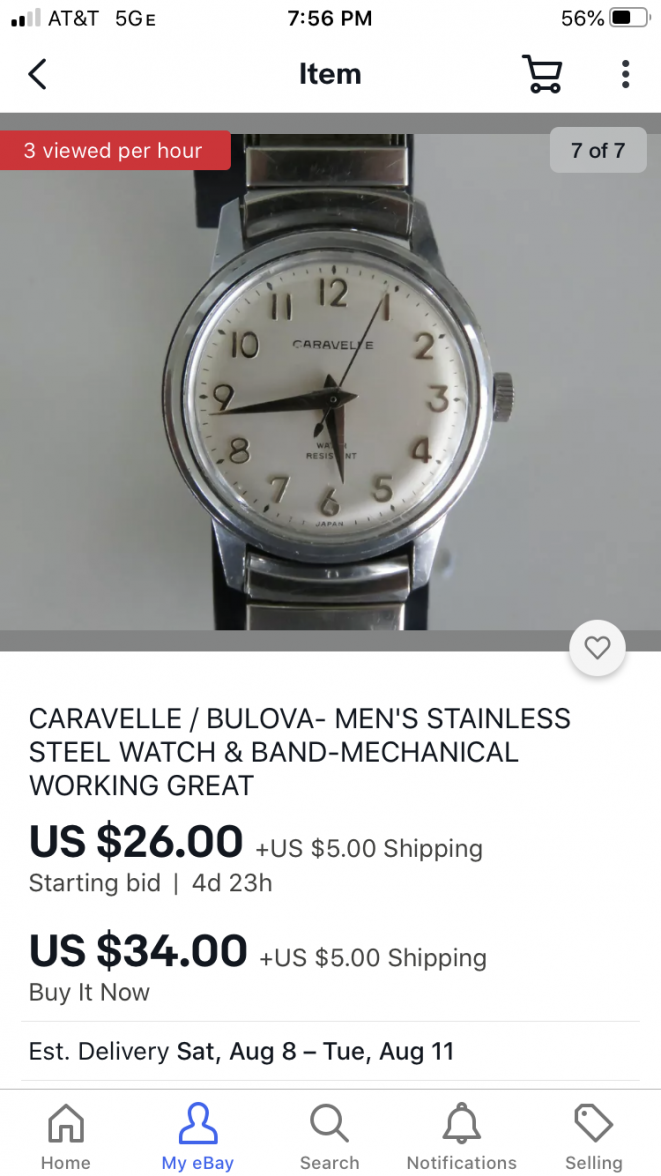Add this watch to watchlist with heart
This screenshot has width=661, height=1176.
pyautogui.click(x=597, y=649)
